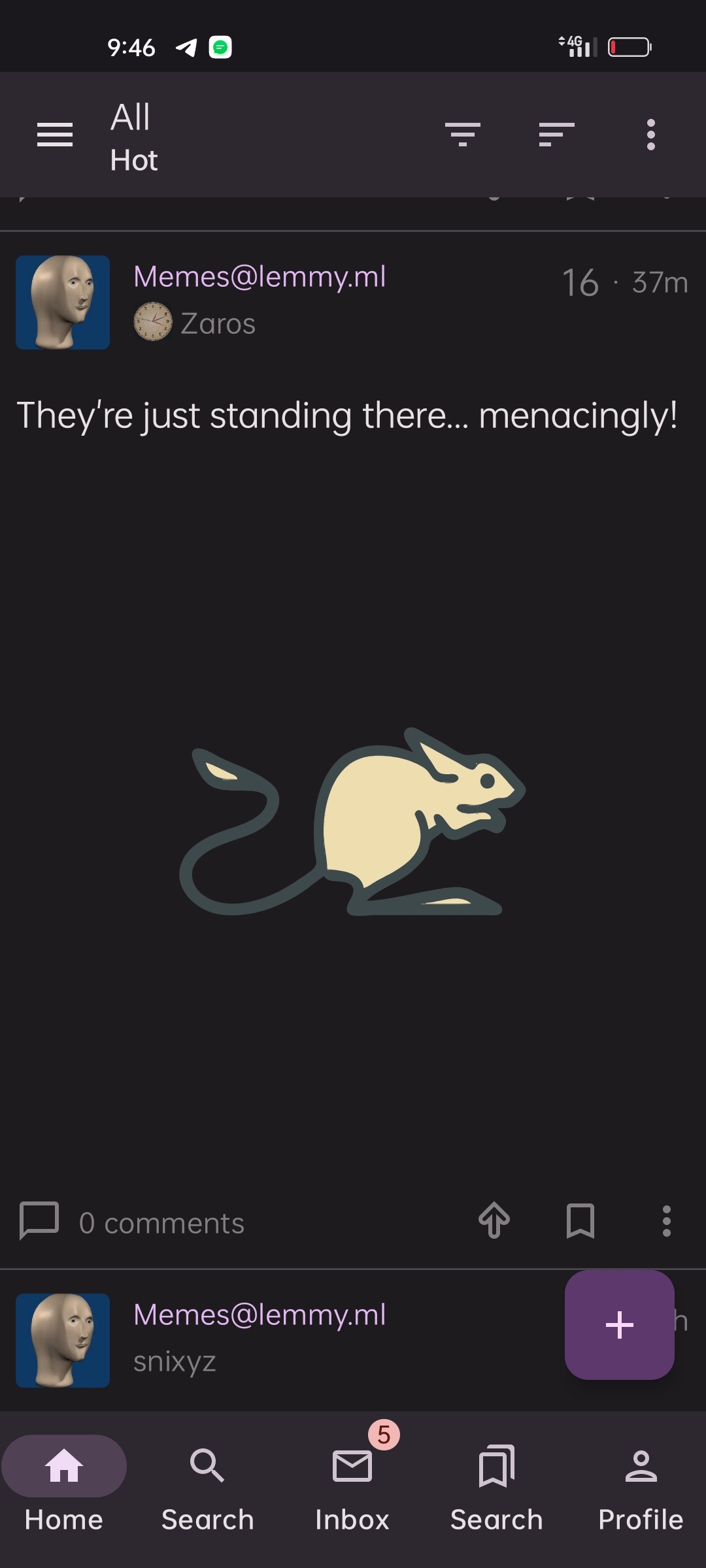Viewport: 706px width, 1568px height.
Task: Upvote the post by Zaros
Action: coord(494,1221)
